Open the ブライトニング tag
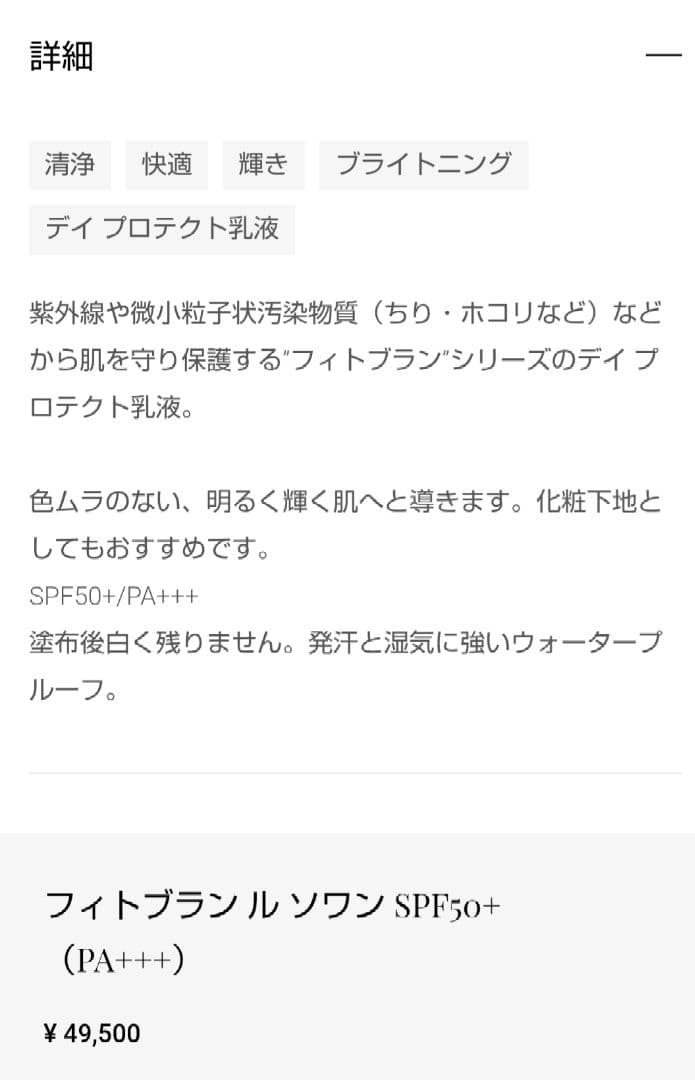 [423, 165]
